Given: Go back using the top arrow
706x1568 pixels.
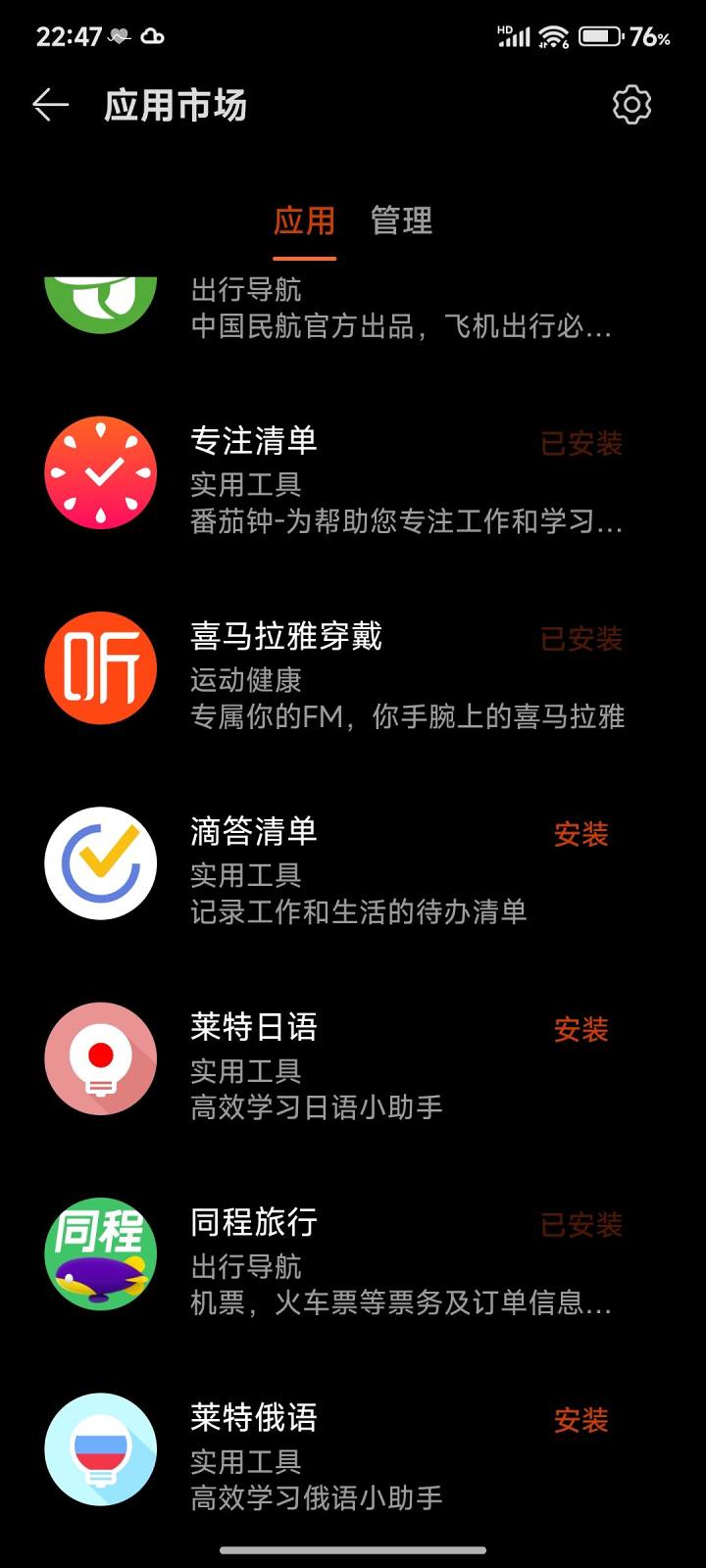Looking at the screenshot, I should [x=50, y=105].
